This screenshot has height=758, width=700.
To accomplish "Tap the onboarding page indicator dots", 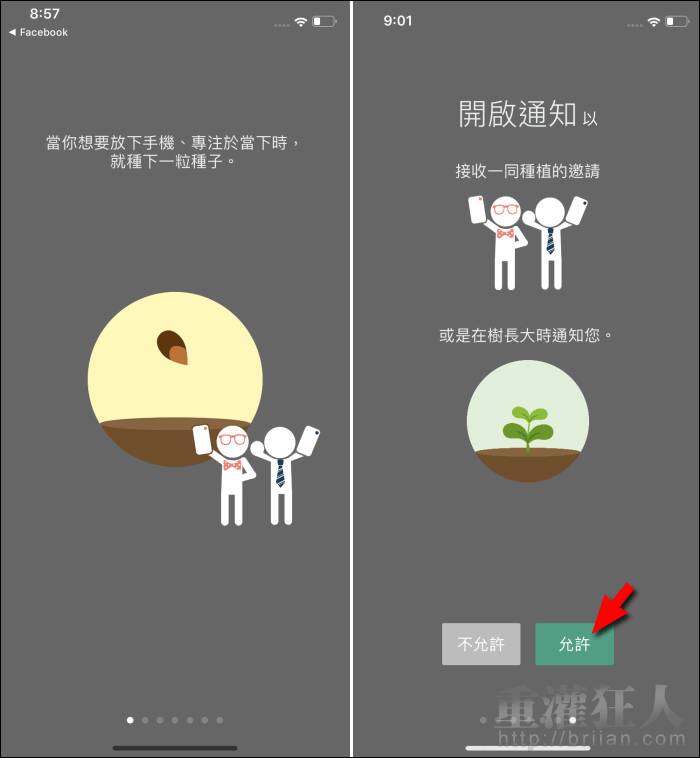I will point(175,720).
